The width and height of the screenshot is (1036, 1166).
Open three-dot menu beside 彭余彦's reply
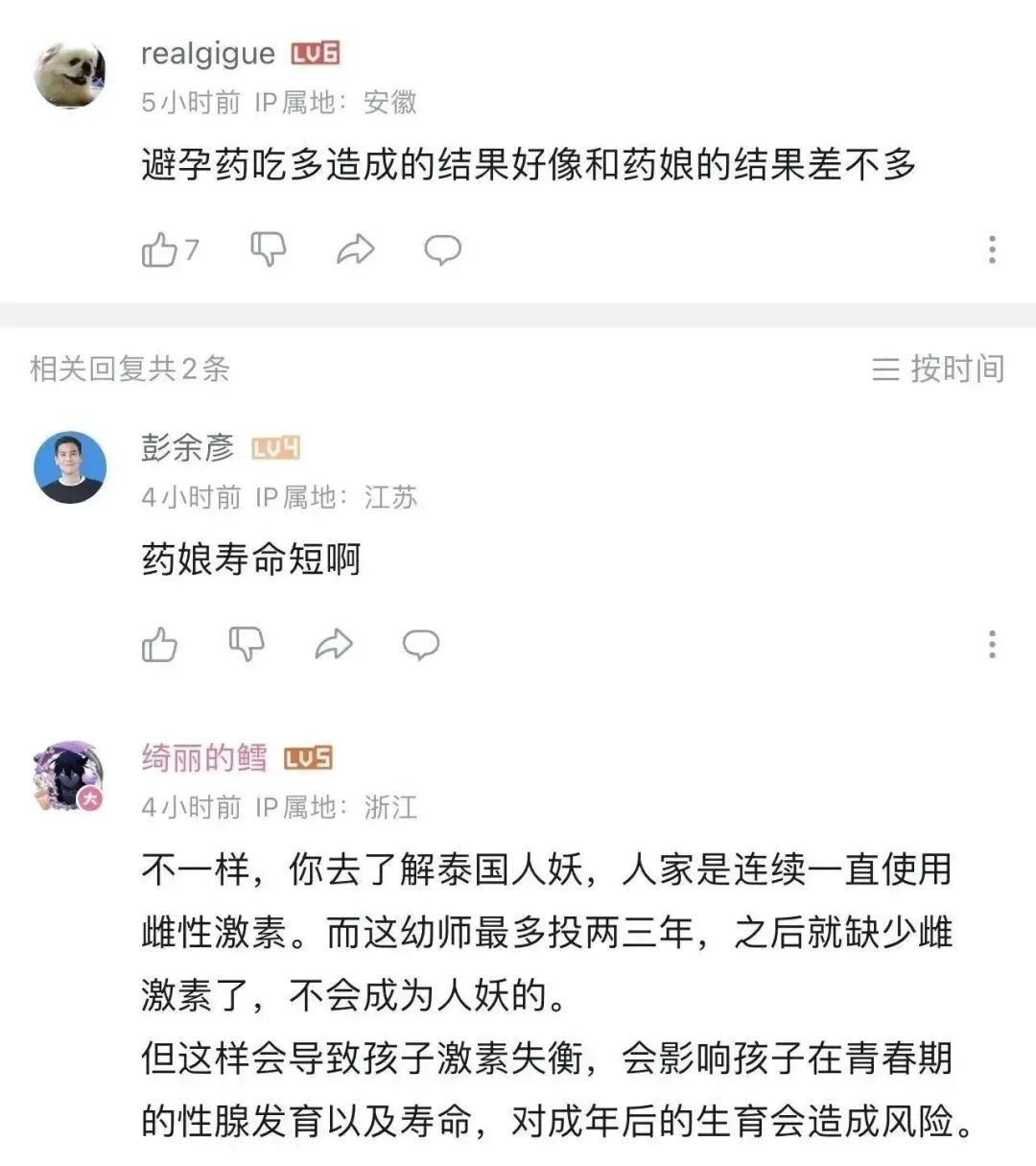(991, 645)
